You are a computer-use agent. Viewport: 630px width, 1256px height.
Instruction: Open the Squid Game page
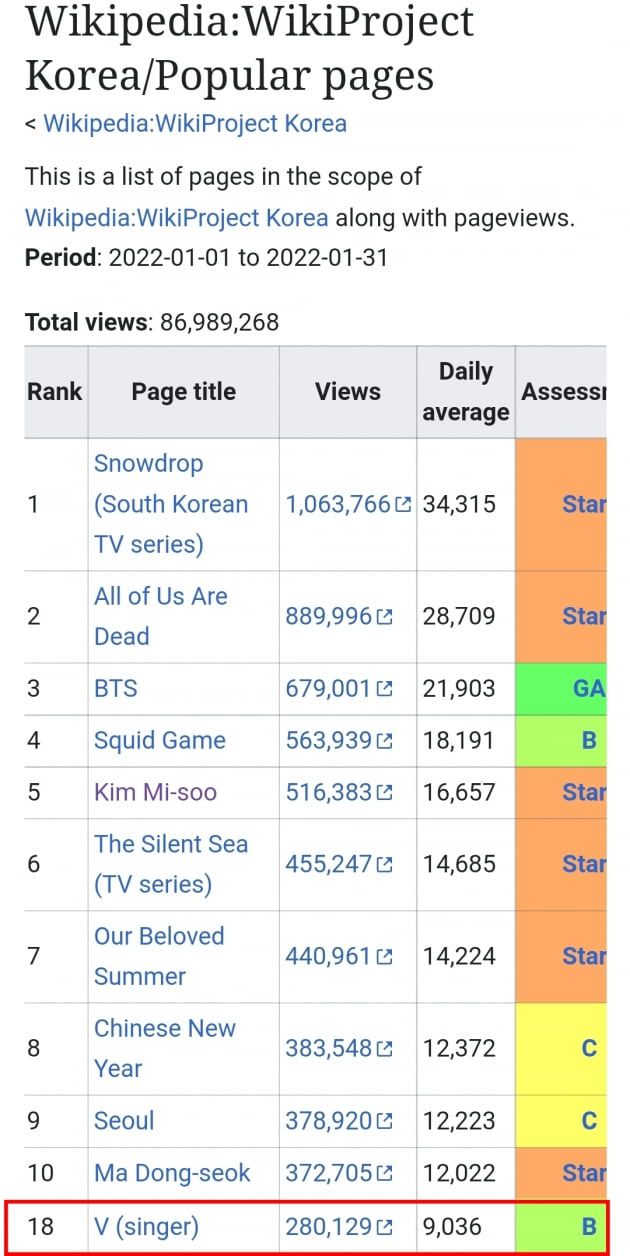coord(159,740)
